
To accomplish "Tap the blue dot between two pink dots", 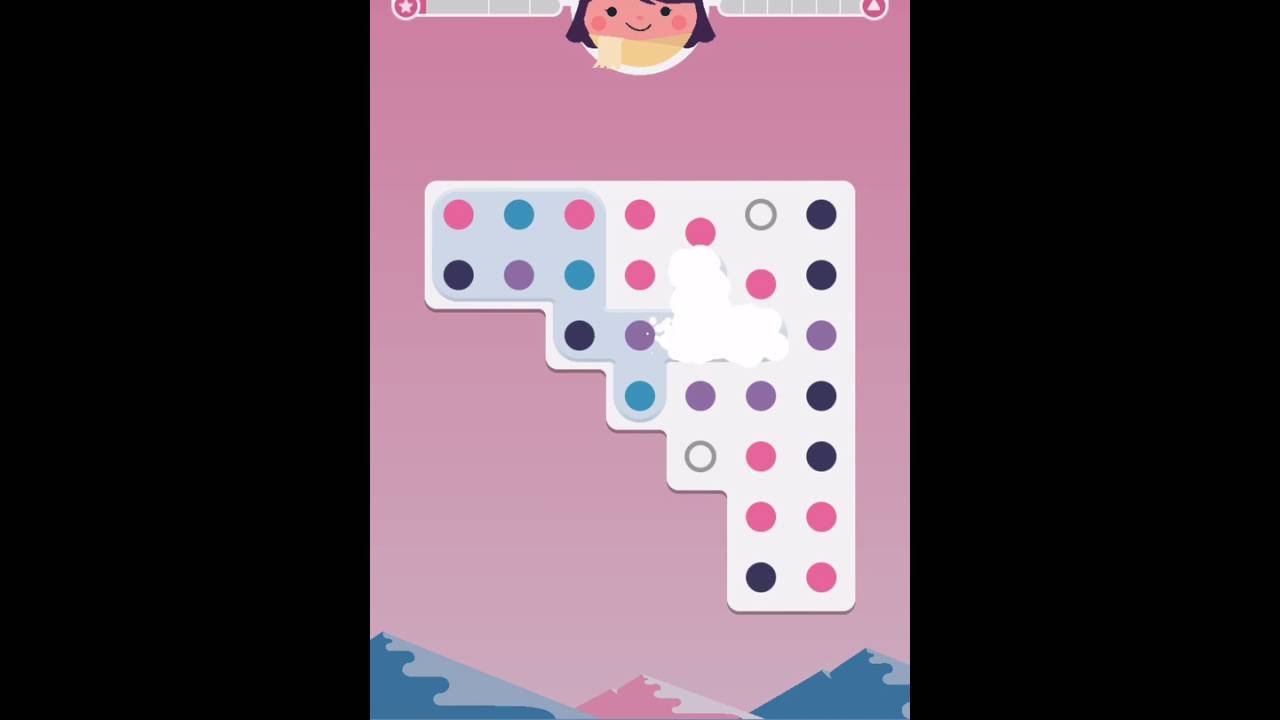I will point(519,214).
